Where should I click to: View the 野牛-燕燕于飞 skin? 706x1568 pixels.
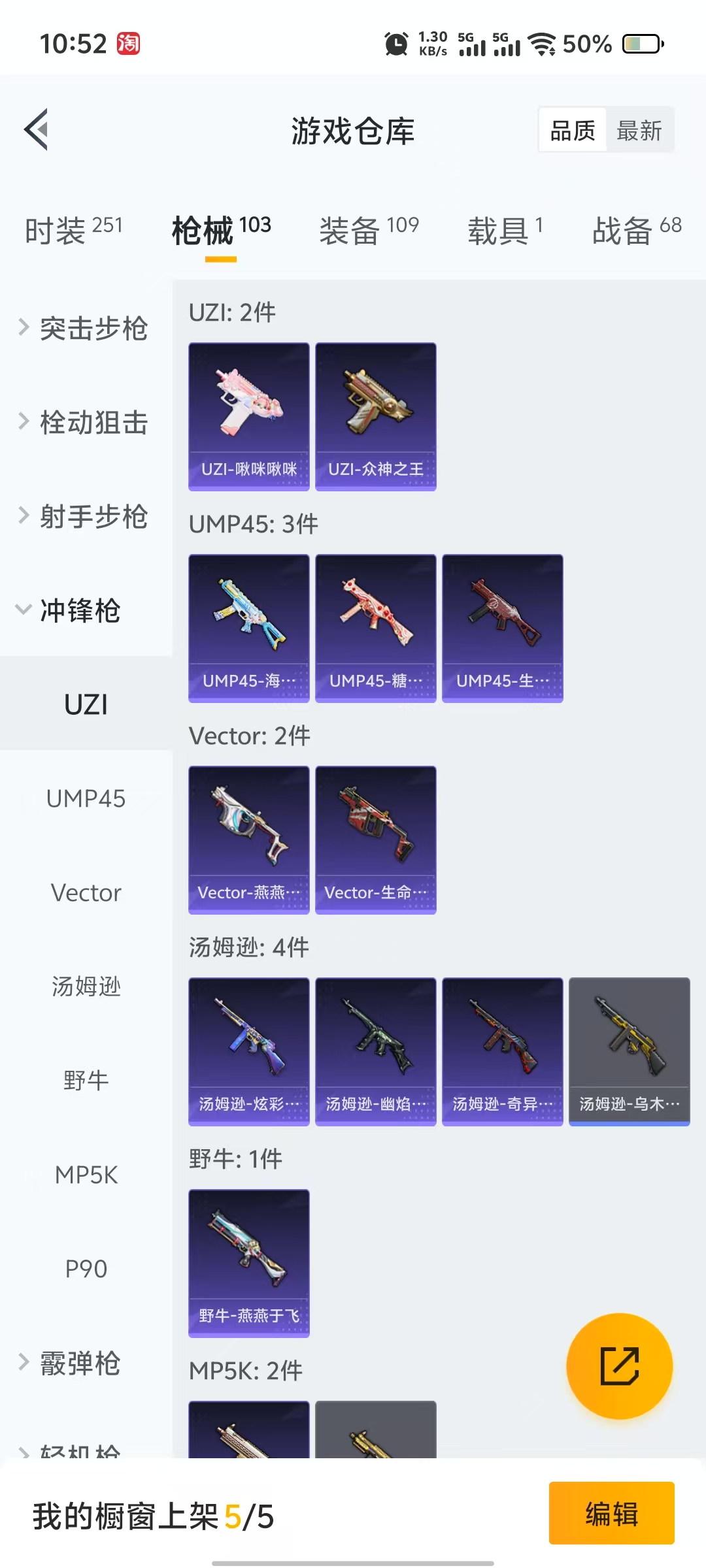(248, 1263)
